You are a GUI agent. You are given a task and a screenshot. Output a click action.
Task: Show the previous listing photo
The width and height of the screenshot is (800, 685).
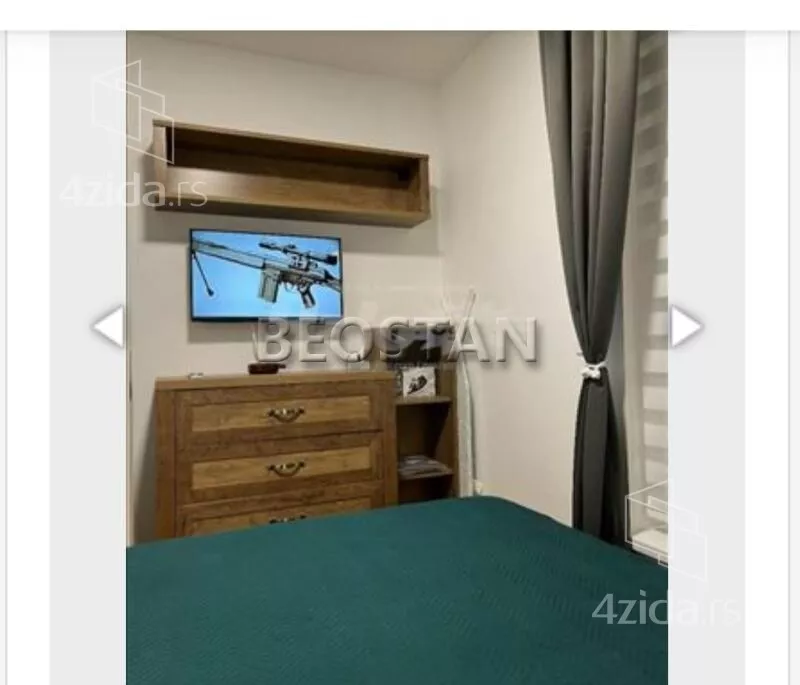click(107, 327)
